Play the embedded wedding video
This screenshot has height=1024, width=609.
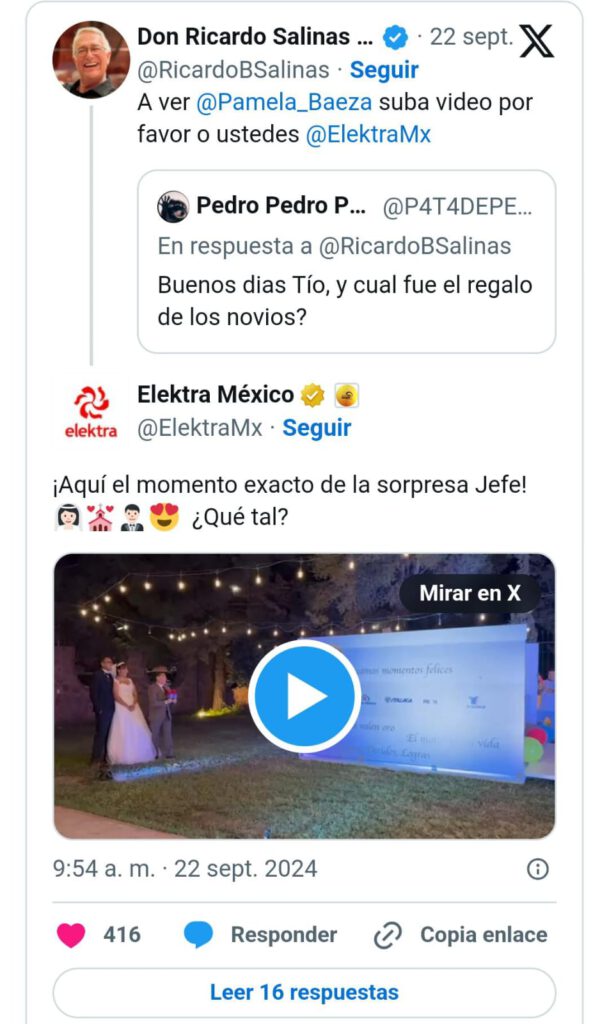tap(304, 697)
